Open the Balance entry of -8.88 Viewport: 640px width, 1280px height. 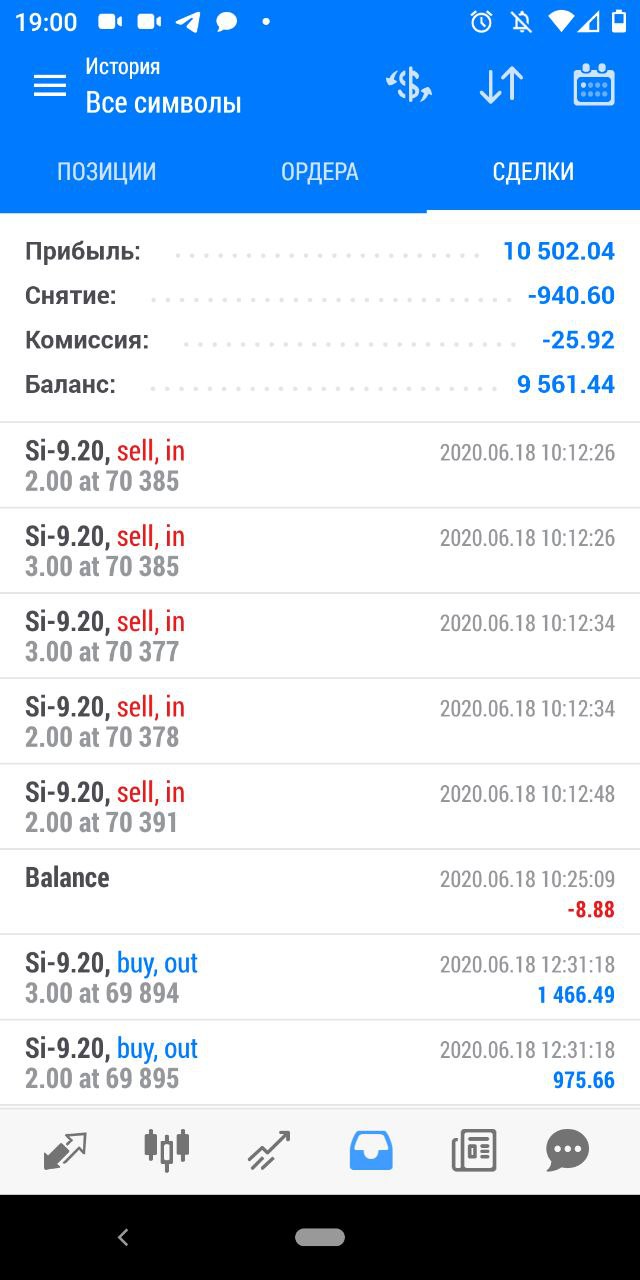click(320, 892)
